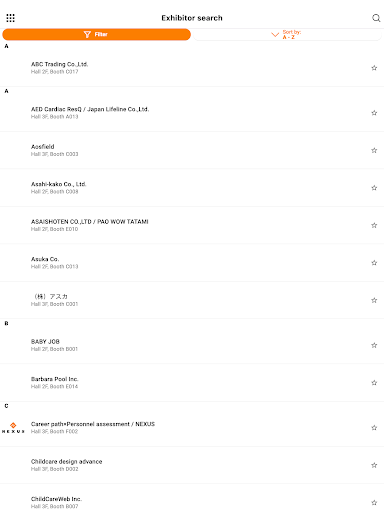Open Career path Personnel assessment / NEXUS
Image resolution: width=384 pixels, height=512 pixels.
[x=192, y=428]
